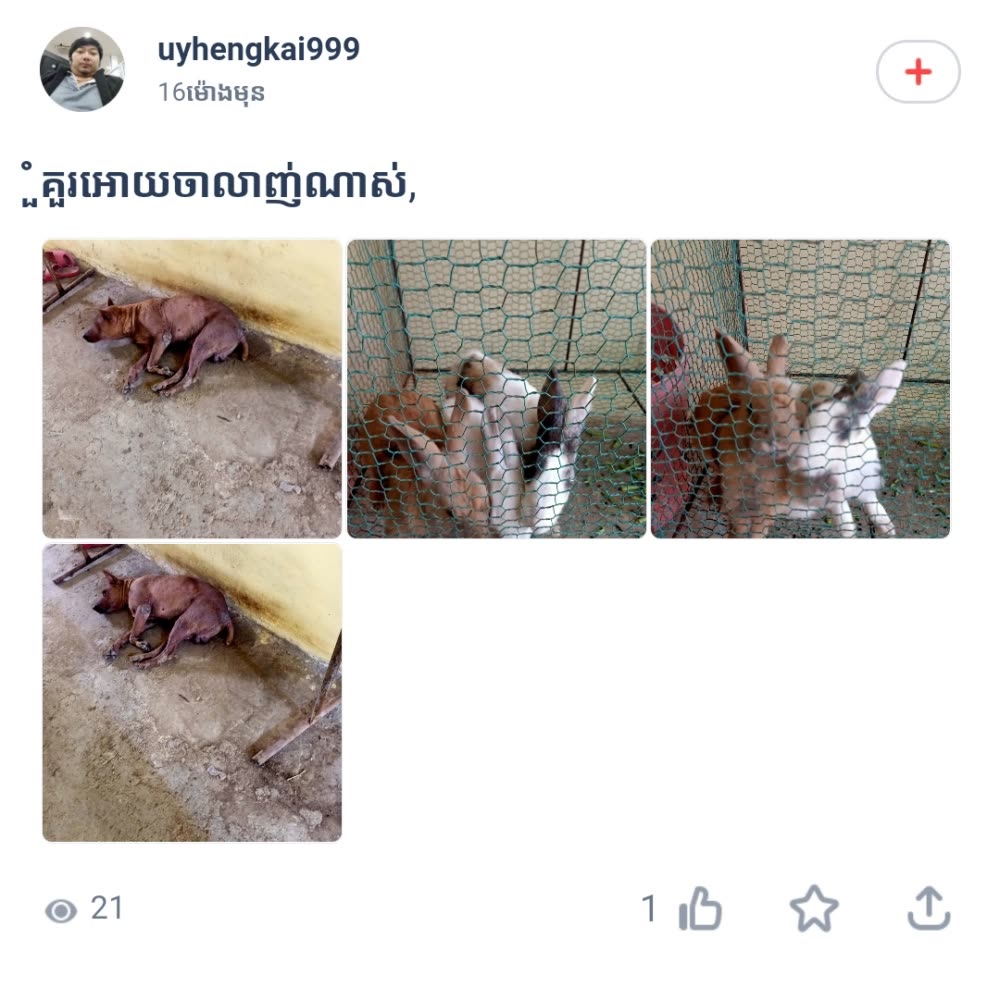Screen dimensions: 1000x988
Task: Open the first photo of the lying dog
Action: [192, 389]
